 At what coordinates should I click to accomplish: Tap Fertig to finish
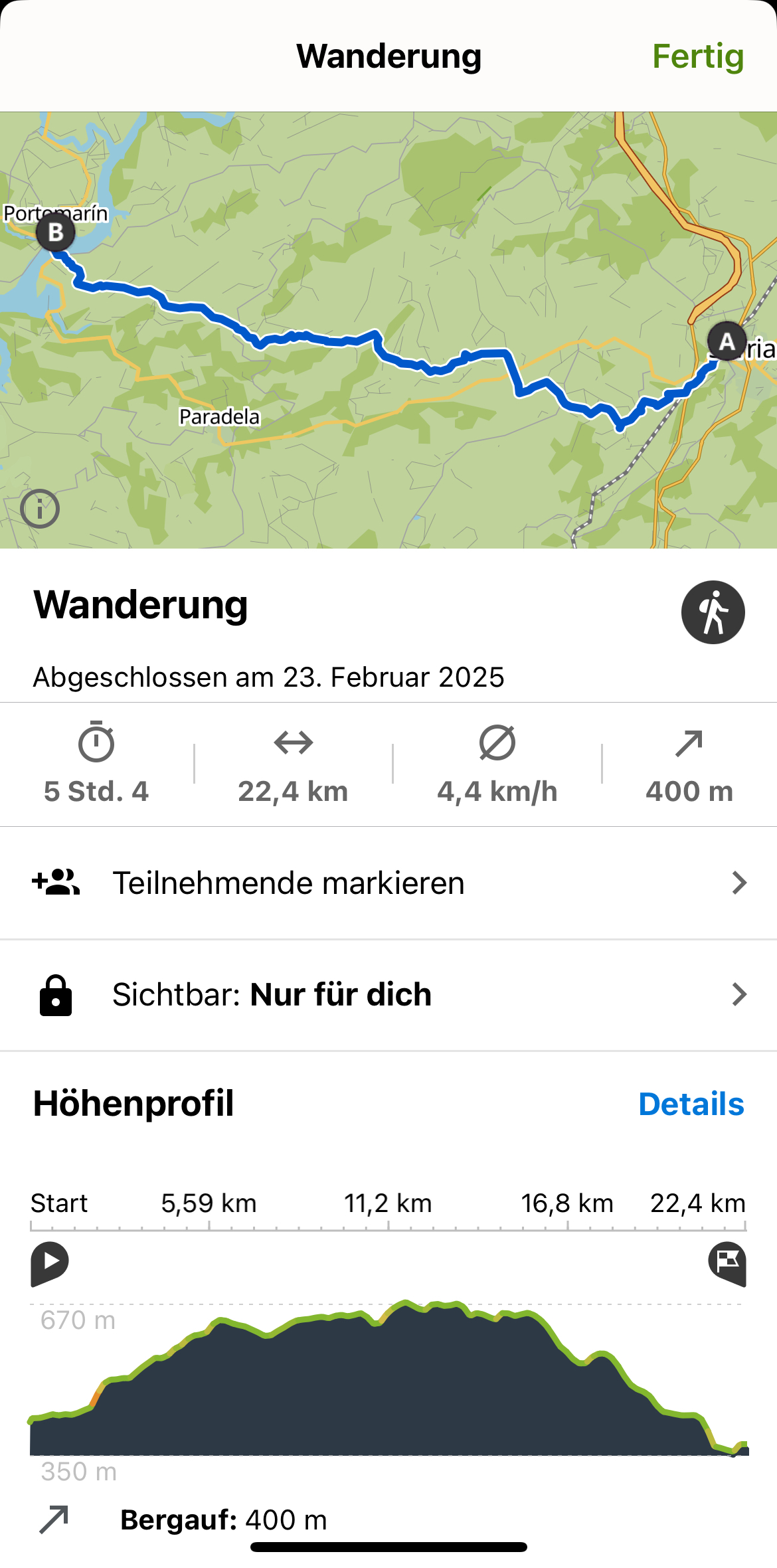point(697,56)
